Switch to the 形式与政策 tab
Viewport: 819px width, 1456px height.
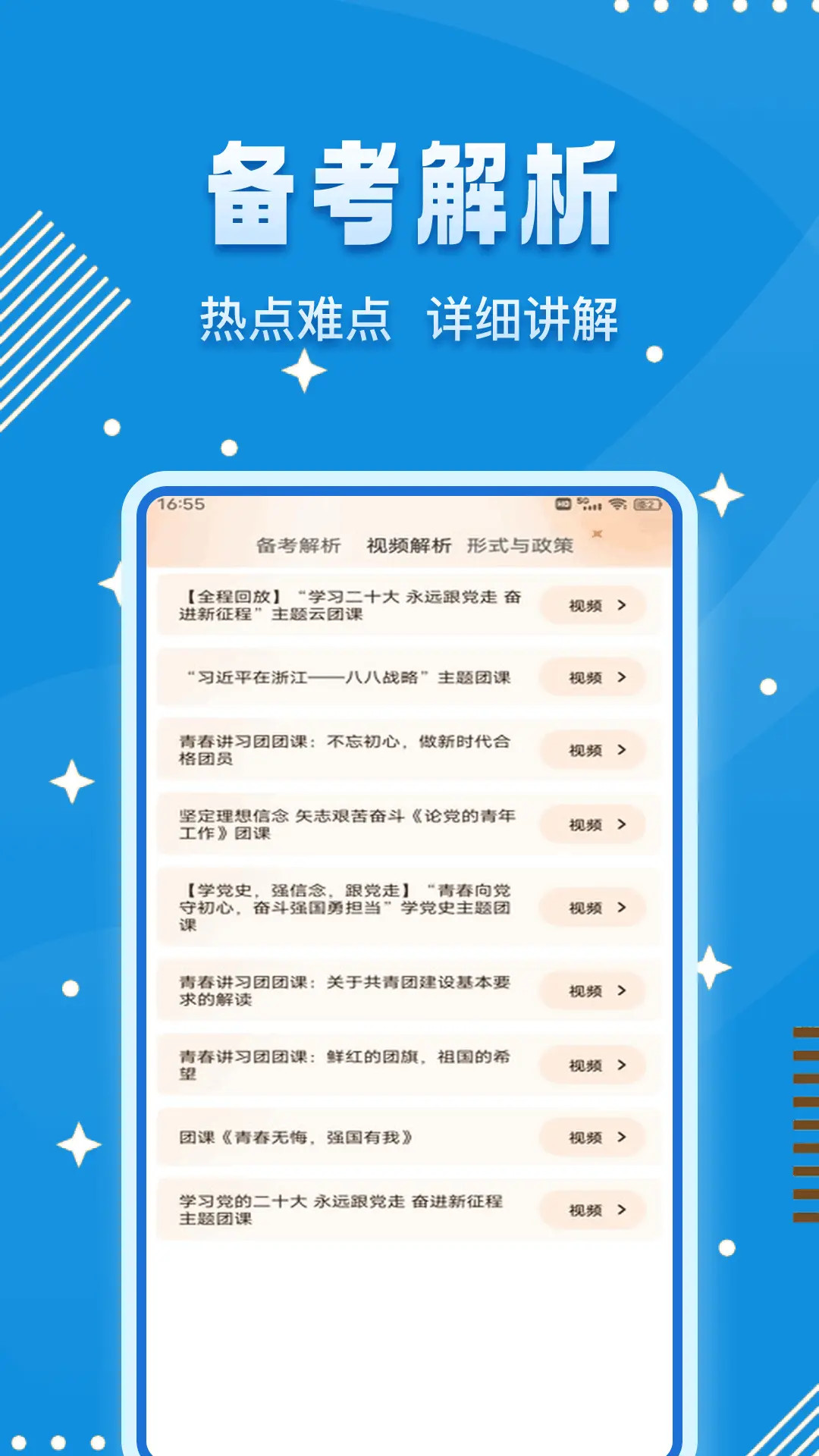520,544
